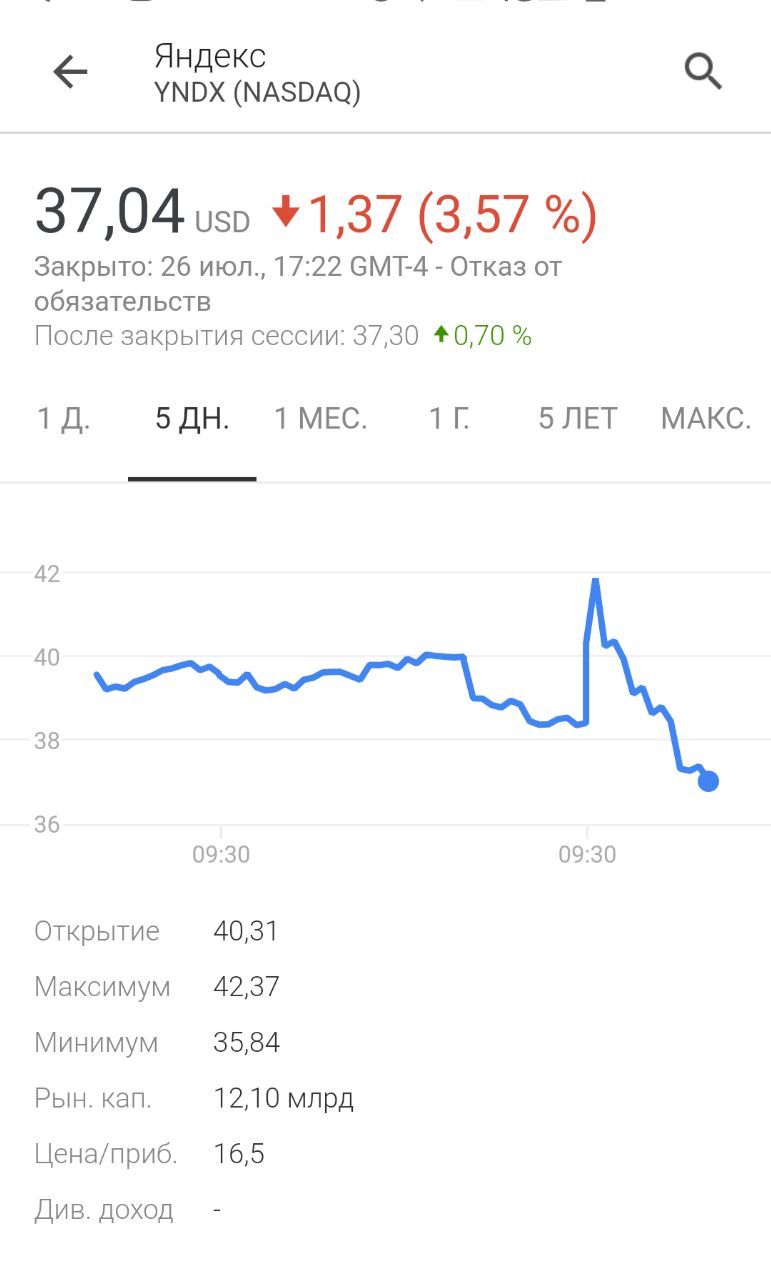The width and height of the screenshot is (771, 1279).
Task: Switch to the 1 Г. range tab
Action: click(x=450, y=418)
